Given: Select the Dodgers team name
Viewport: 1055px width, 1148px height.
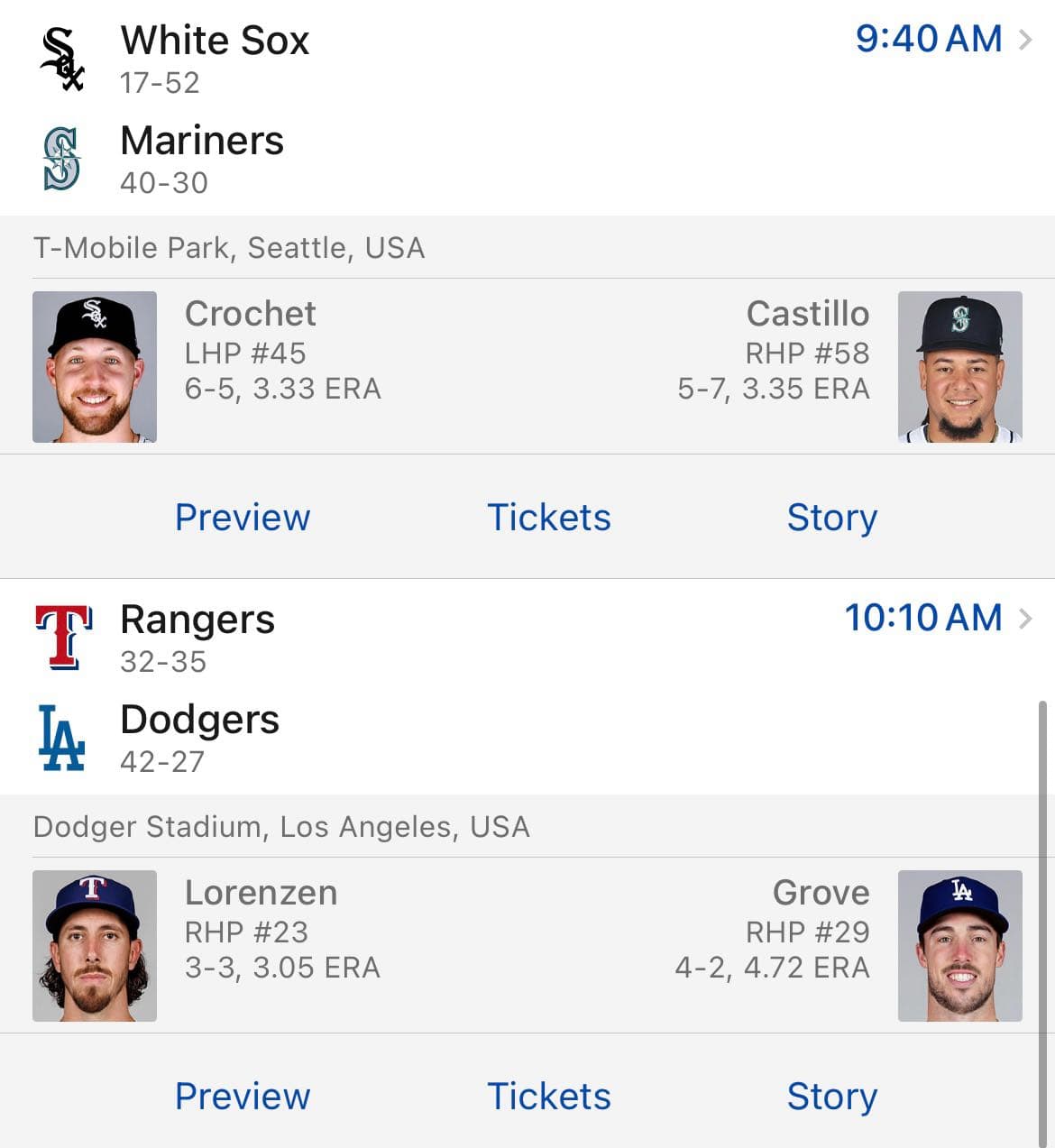Looking at the screenshot, I should (x=199, y=719).
